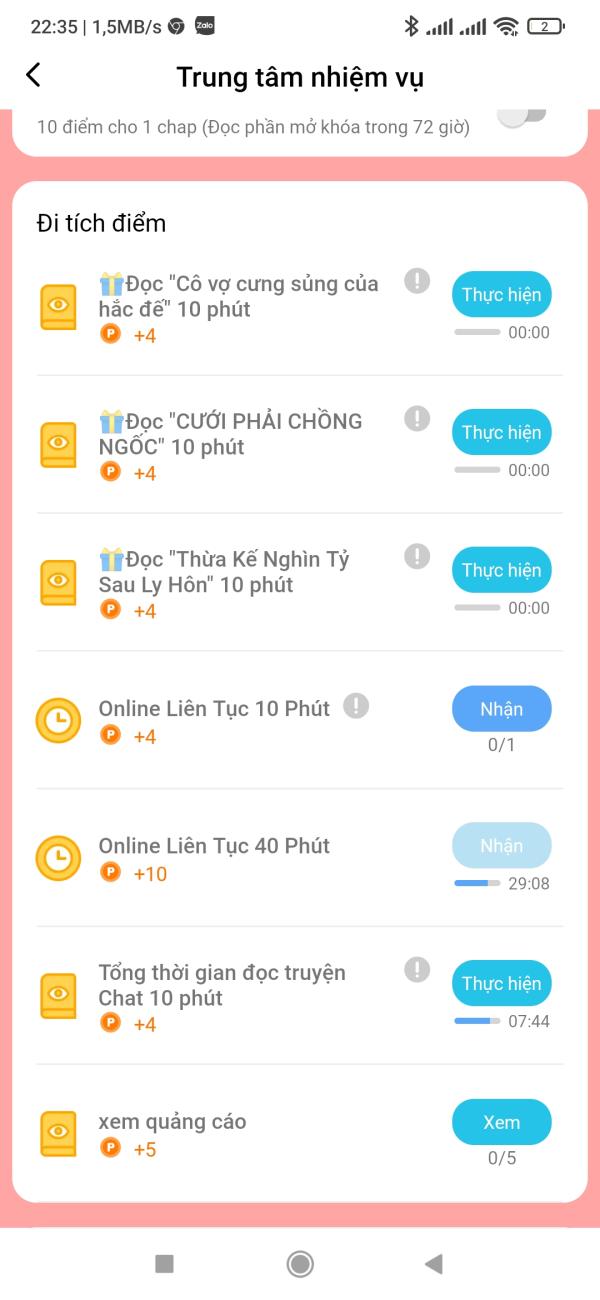Viewport: 600px width, 1300px height.
Task: Open info for Tổng thời gian đọc truyện Chat
Action: click(x=417, y=969)
